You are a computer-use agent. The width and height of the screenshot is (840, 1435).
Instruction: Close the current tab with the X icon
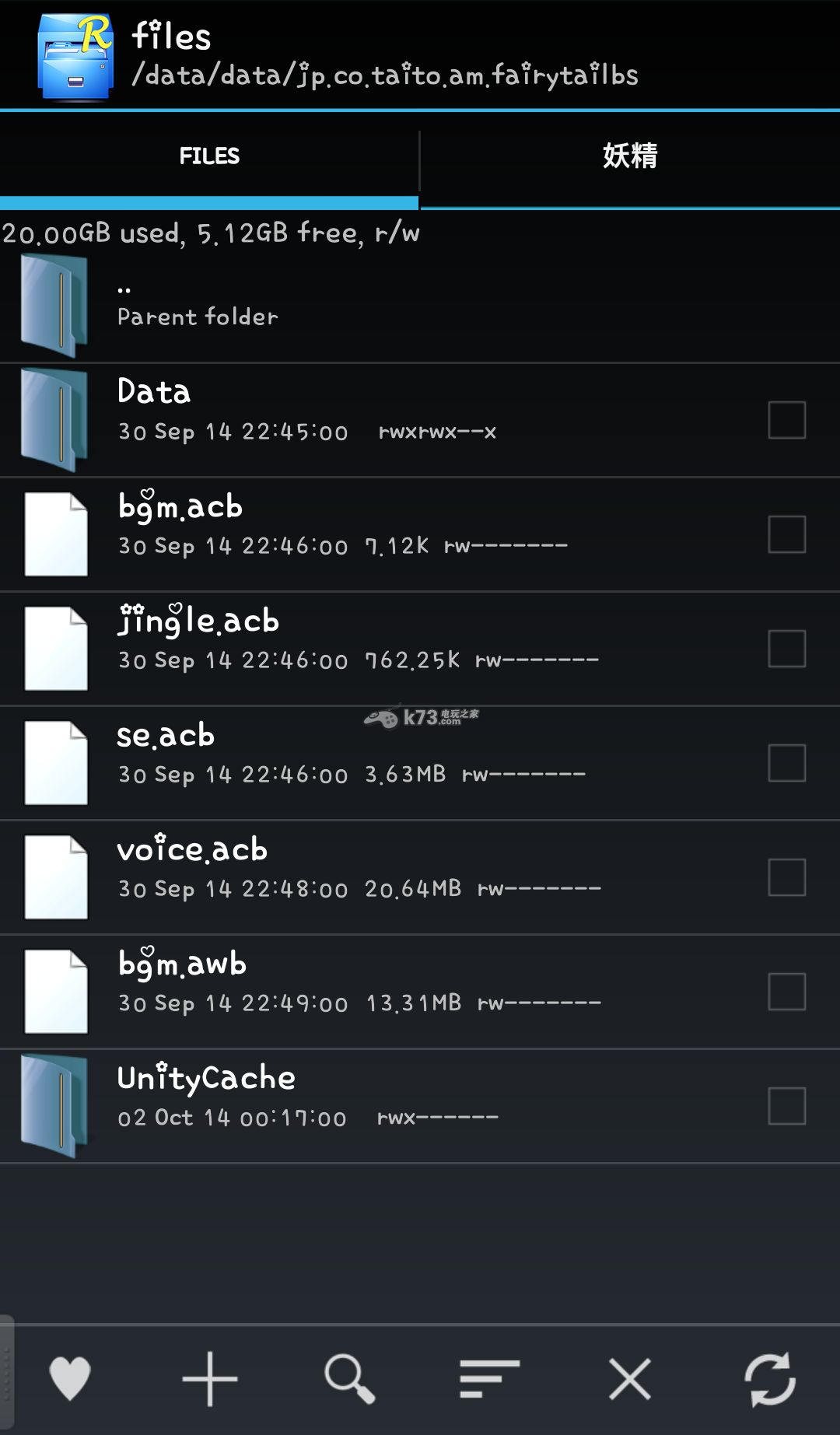(630, 1379)
